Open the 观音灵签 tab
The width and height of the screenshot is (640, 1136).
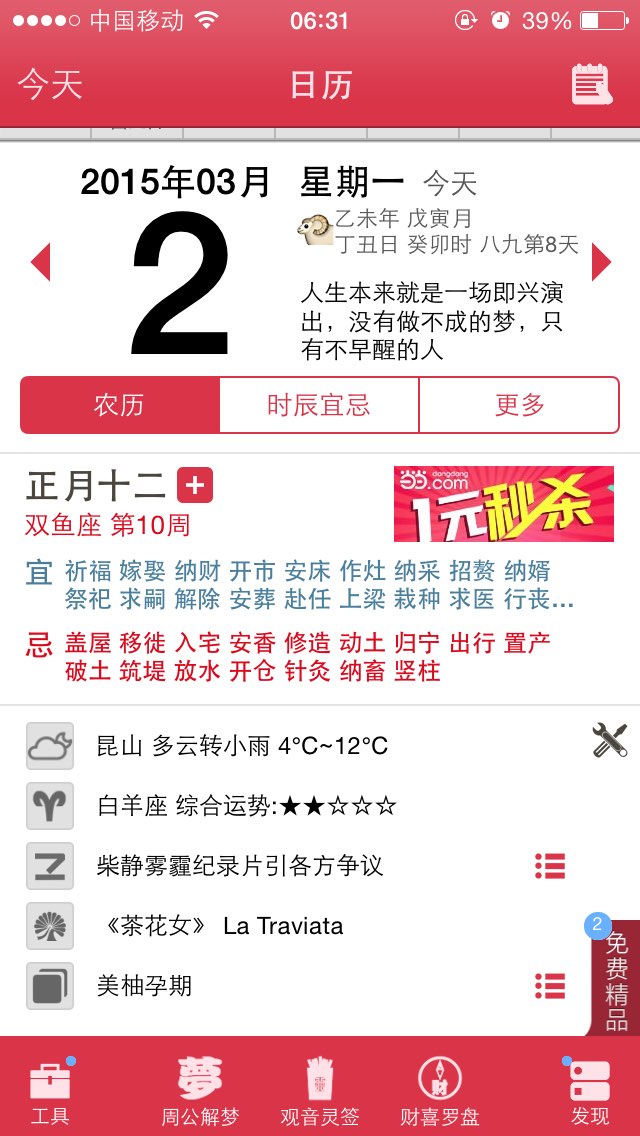(320, 1089)
